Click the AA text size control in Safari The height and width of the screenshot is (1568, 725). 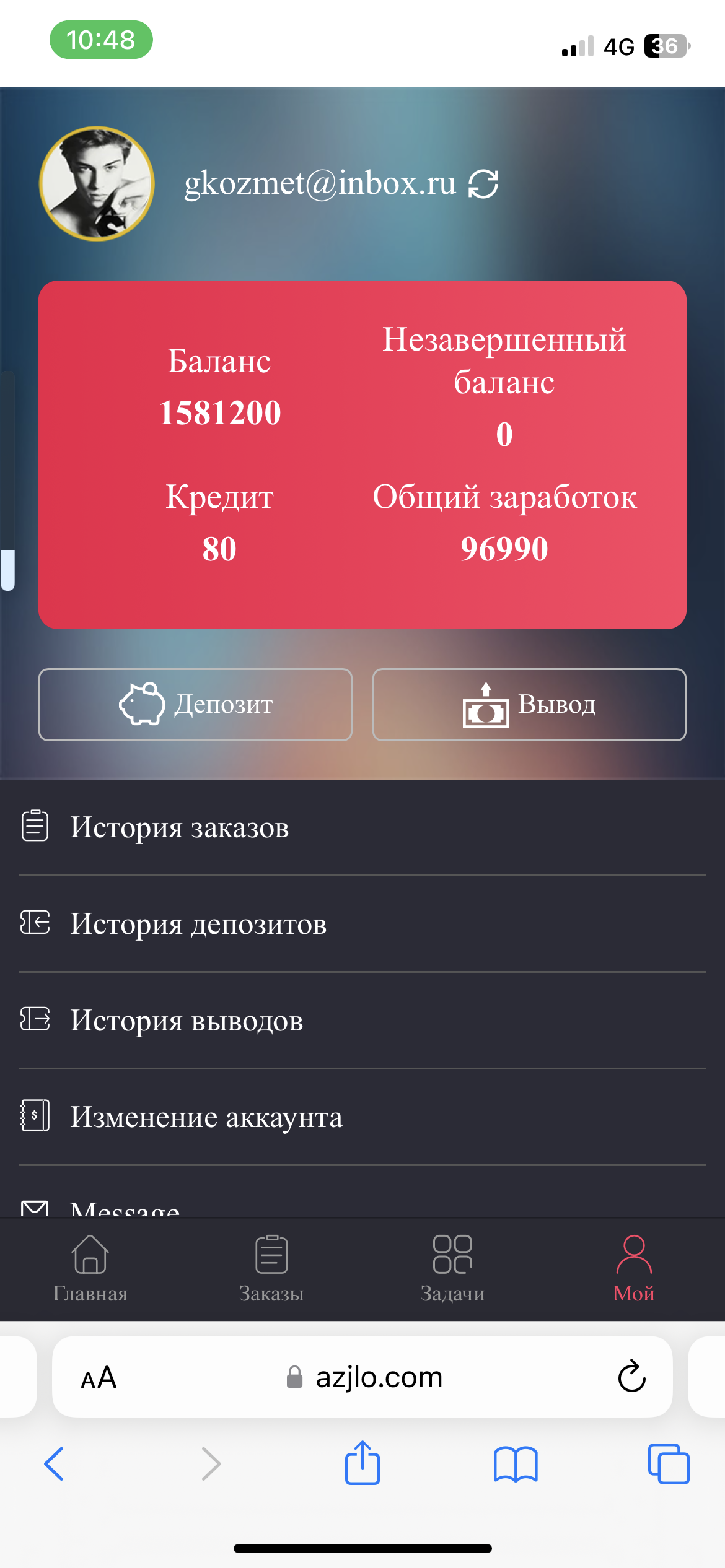pyautogui.click(x=99, y=1377)
